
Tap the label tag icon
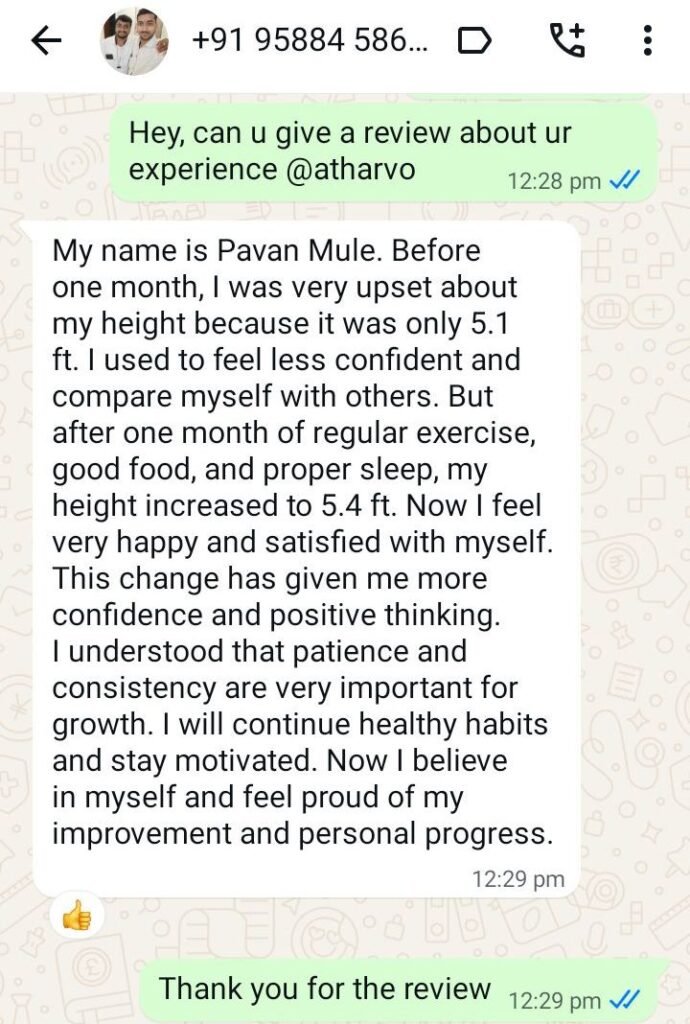[475, 41]
